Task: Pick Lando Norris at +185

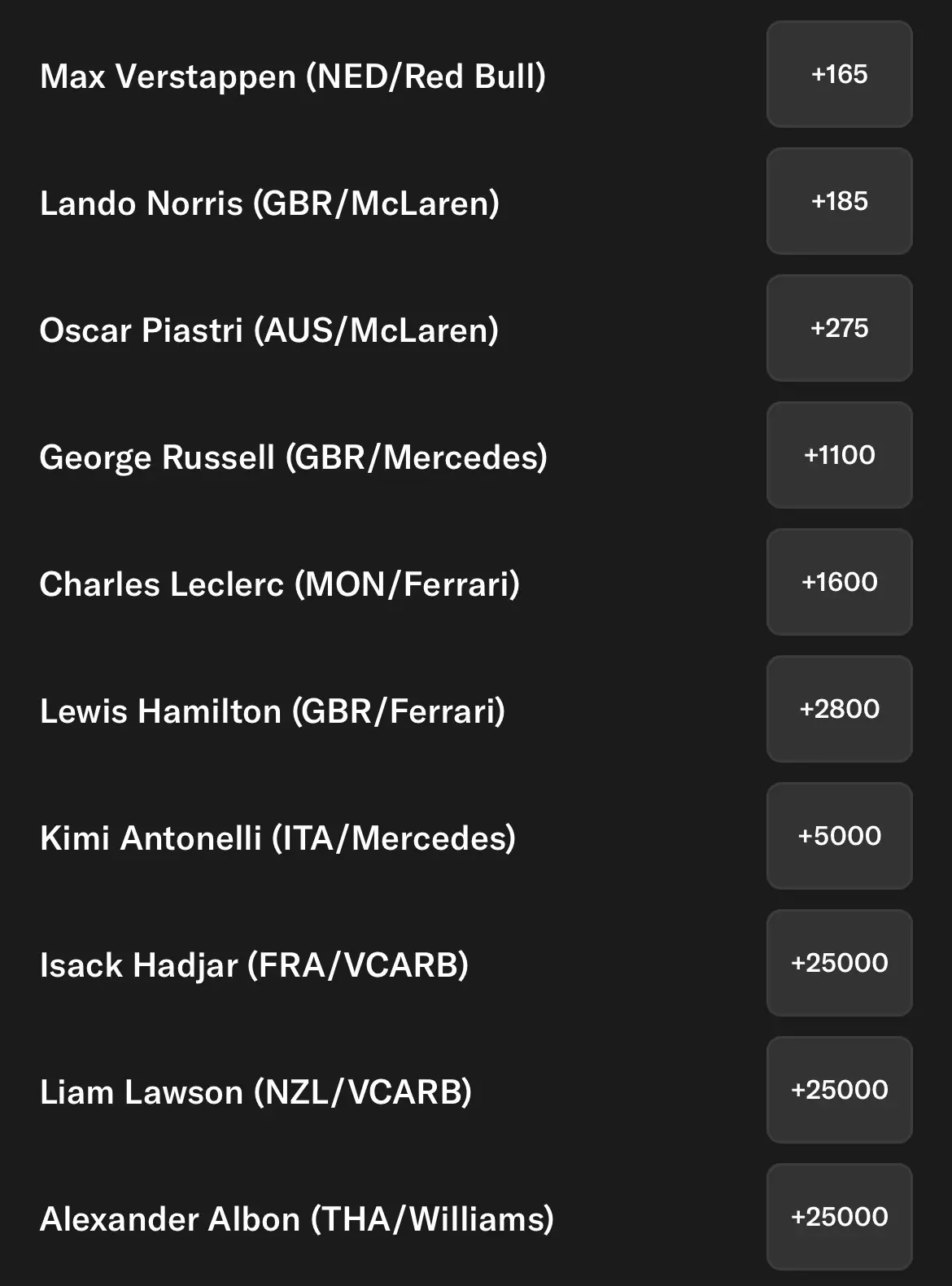Action: 839,201
